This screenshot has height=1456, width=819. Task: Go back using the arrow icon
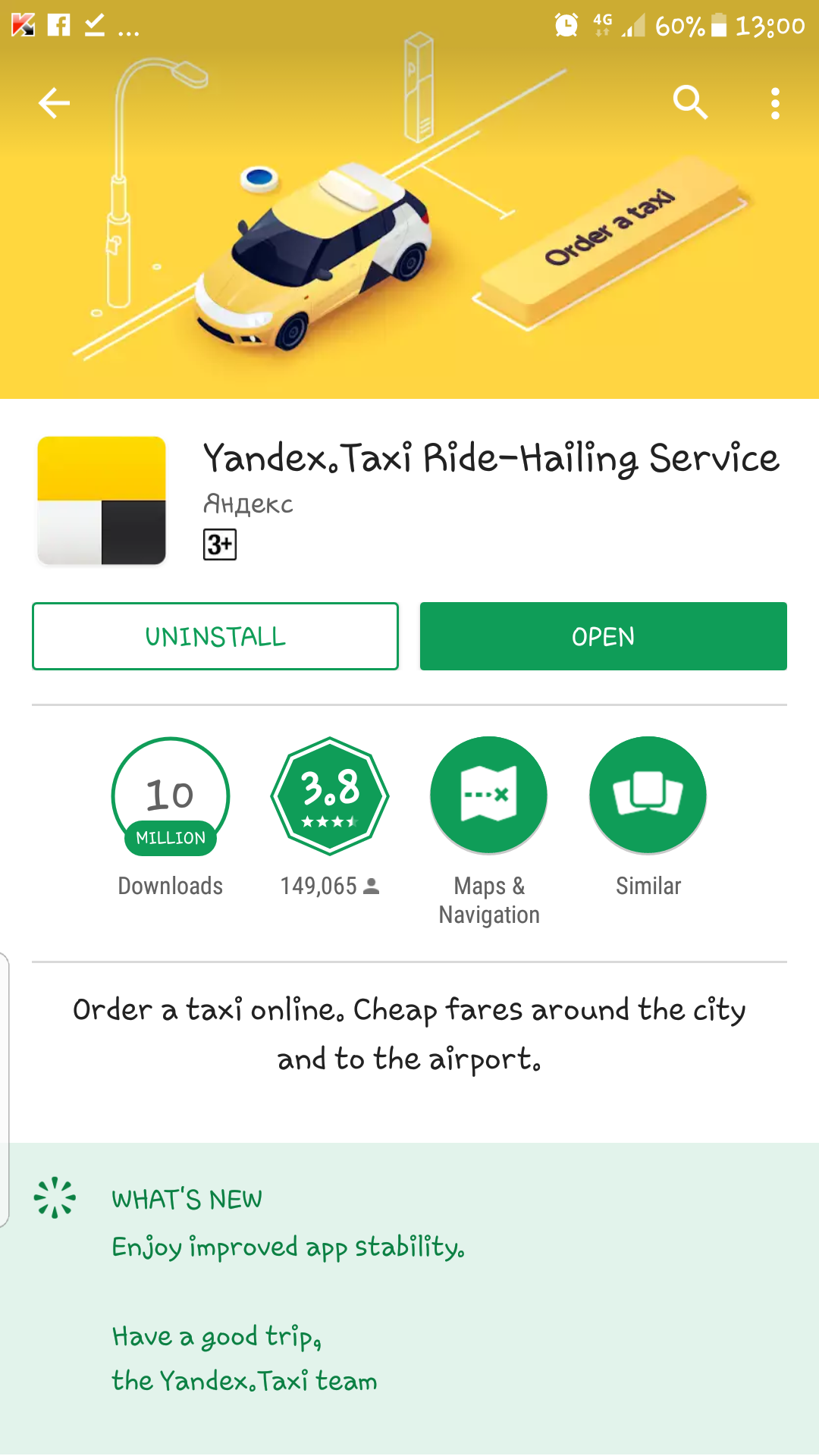click(x=54, y=103)
